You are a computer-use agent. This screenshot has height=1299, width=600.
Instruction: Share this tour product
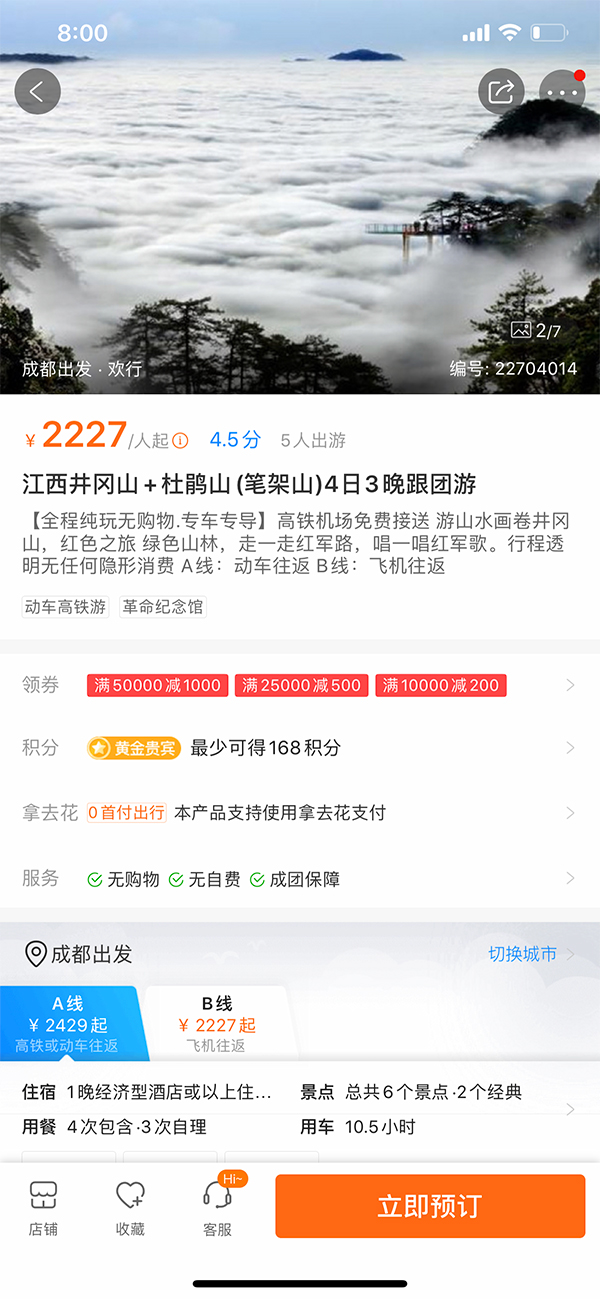[501, 92]
